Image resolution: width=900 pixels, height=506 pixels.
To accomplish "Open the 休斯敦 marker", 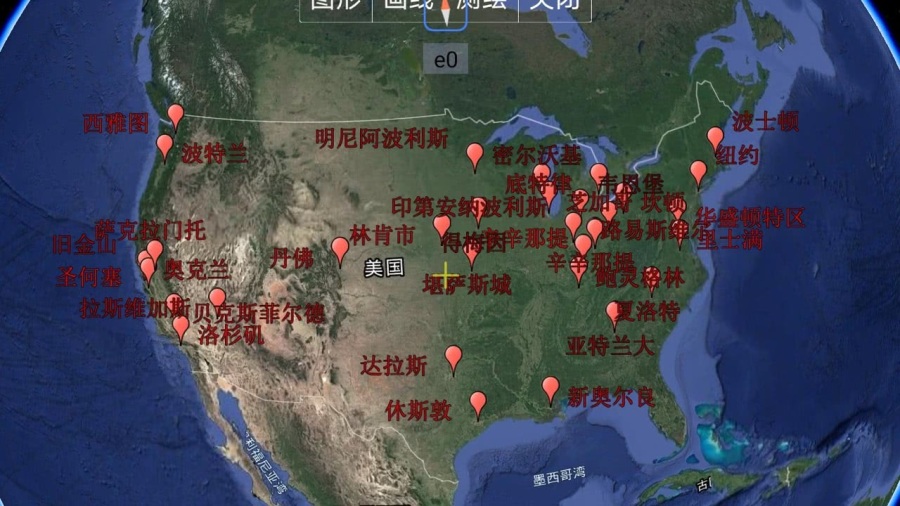I will tap(478, 403).
